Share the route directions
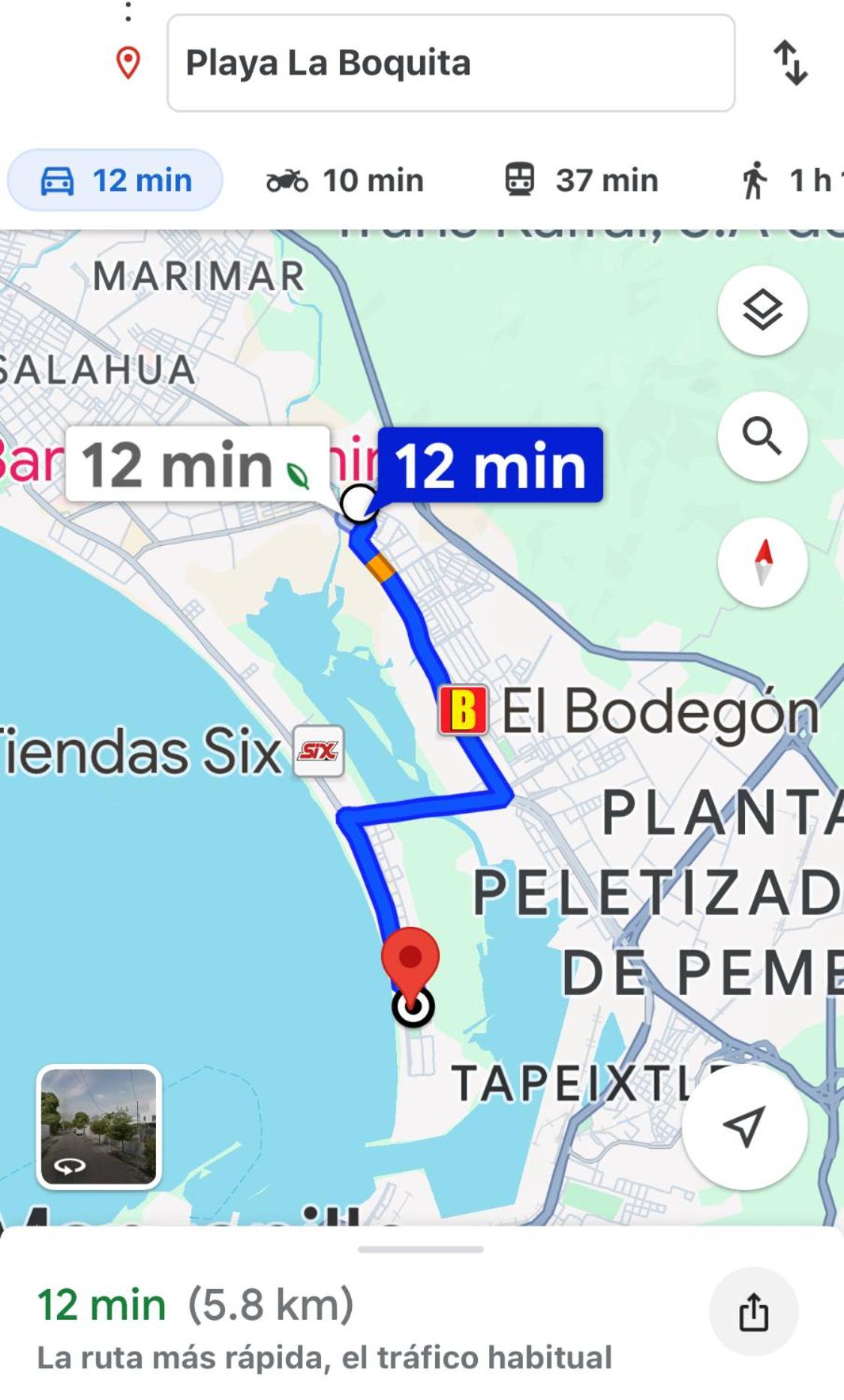 pos(753,1312)
